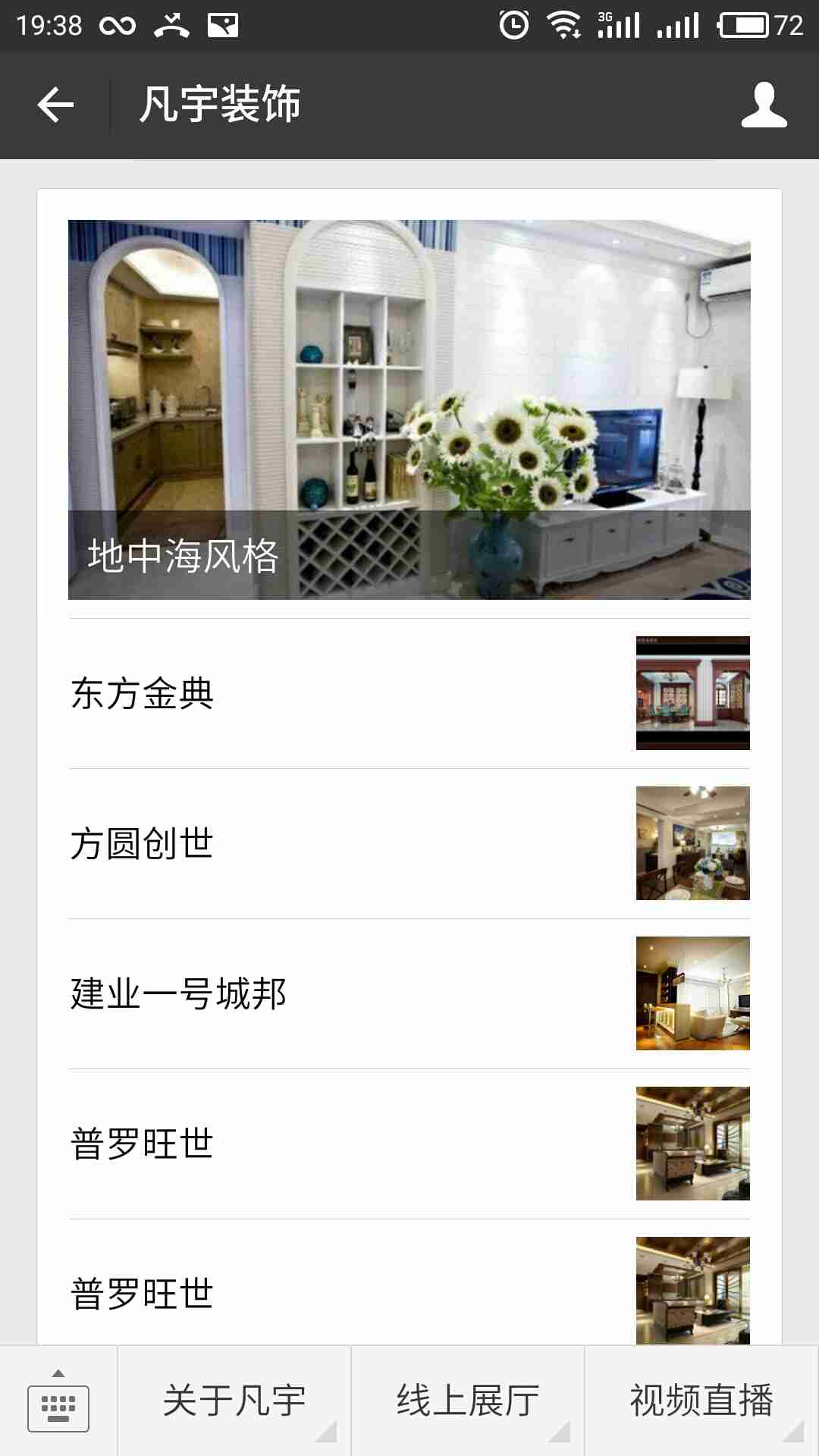Open the 建业一号城邦 article
The image size is (819, 1456).
point(409,993)
